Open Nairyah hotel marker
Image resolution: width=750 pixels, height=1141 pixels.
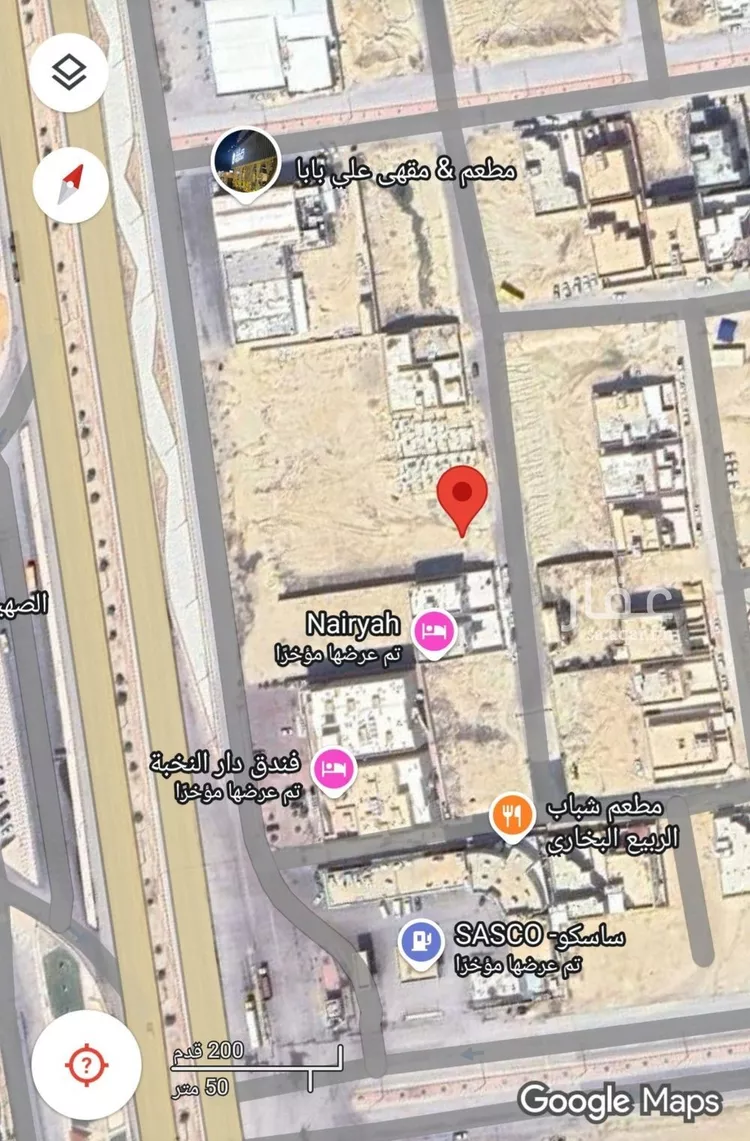click(x=435, y=632)
